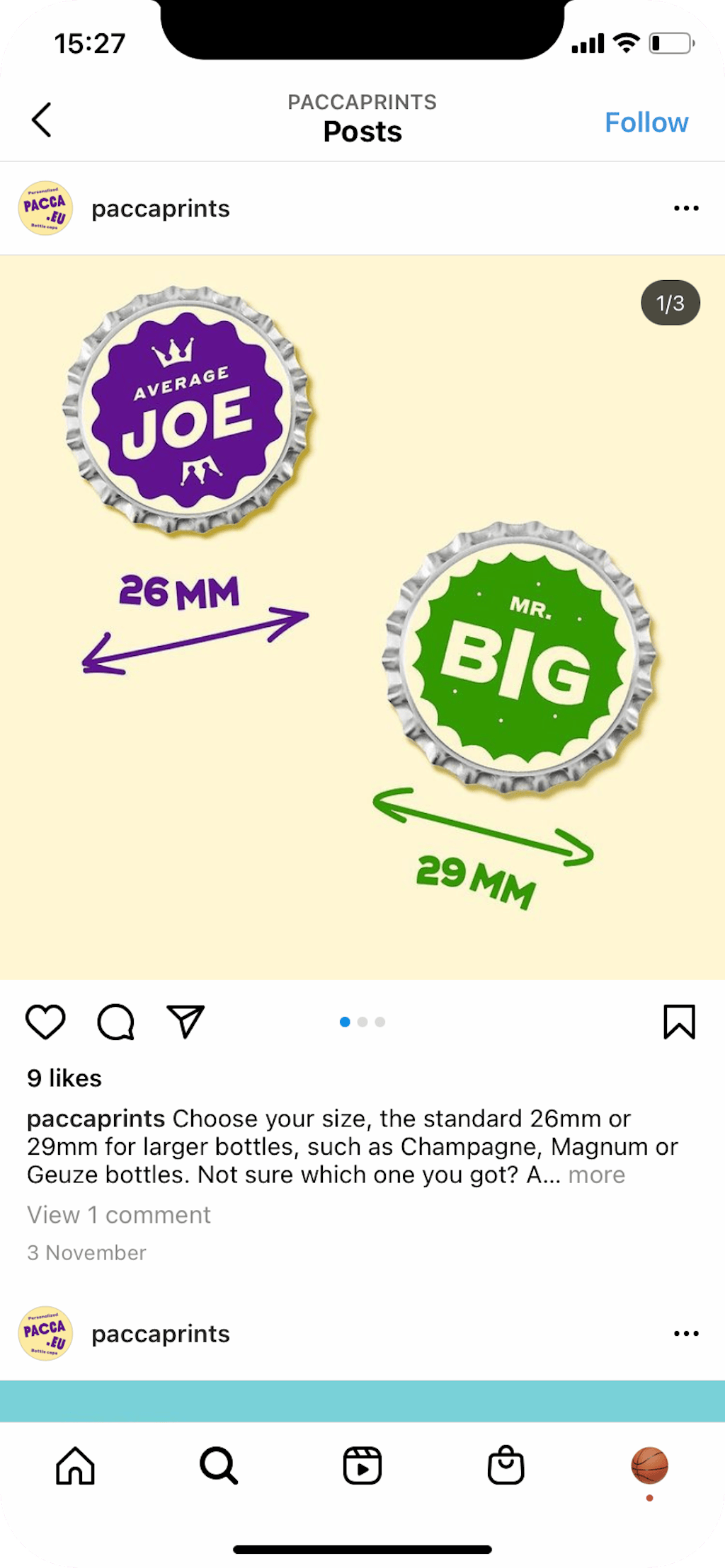Image resolution: width=725 pixels, height=1568 pixels.
Task: Follow the paccaprints account
Action: (x=646, y=122)
